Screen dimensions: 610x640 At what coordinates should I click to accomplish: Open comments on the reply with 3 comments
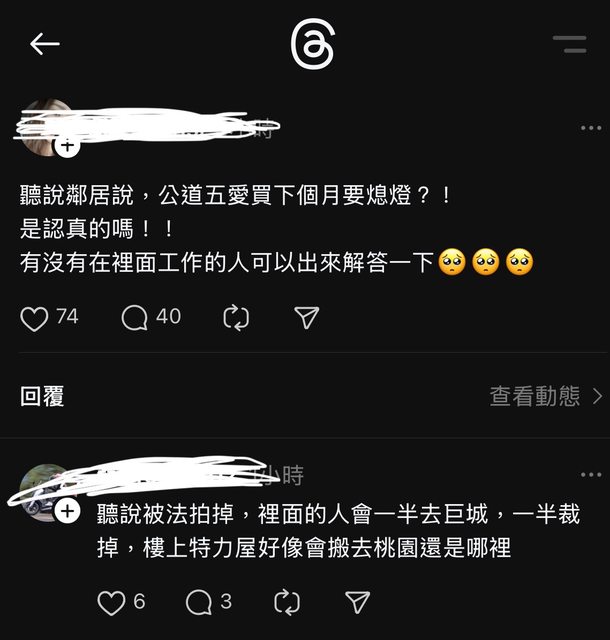(x=199, y=602)
